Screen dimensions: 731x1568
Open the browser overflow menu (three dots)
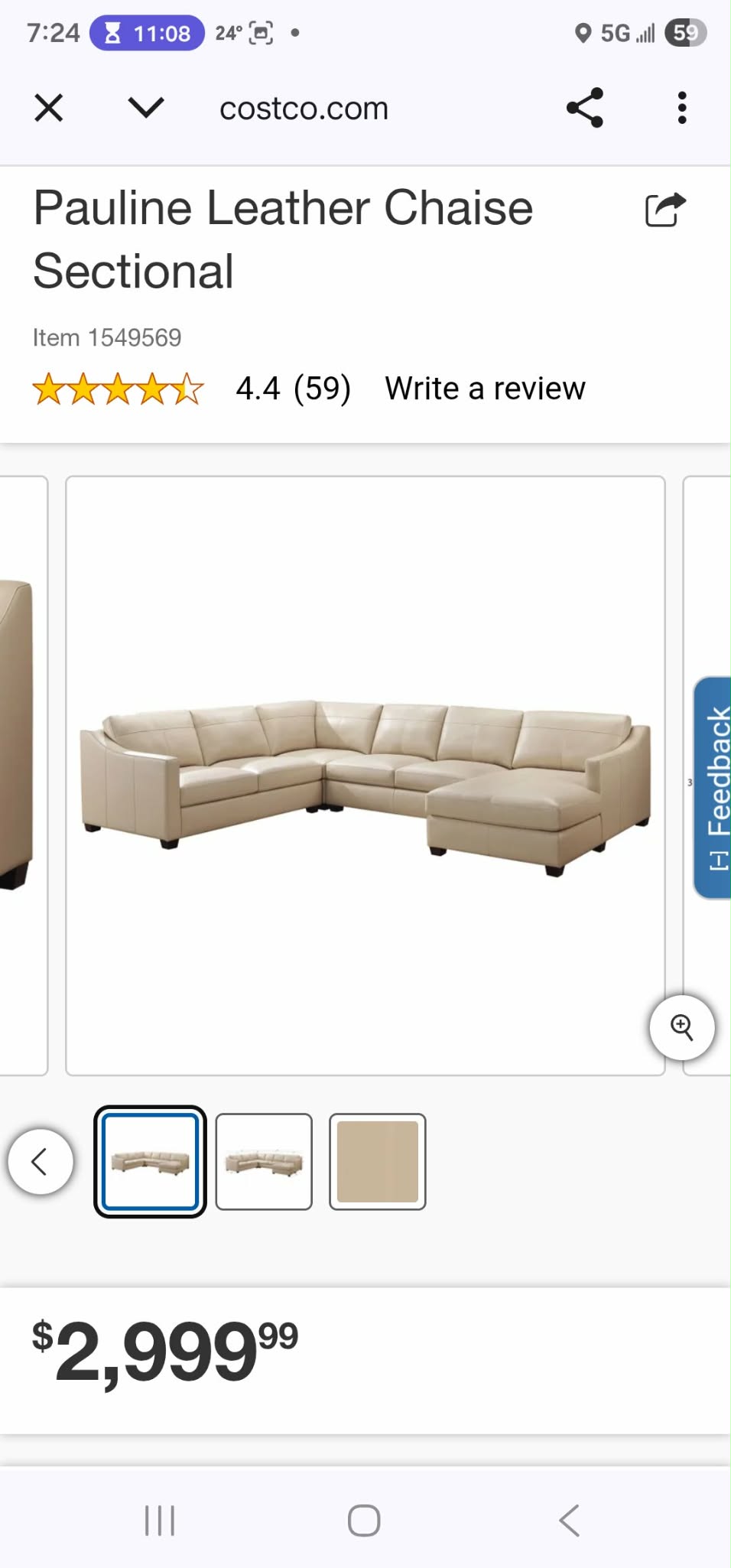681,108
